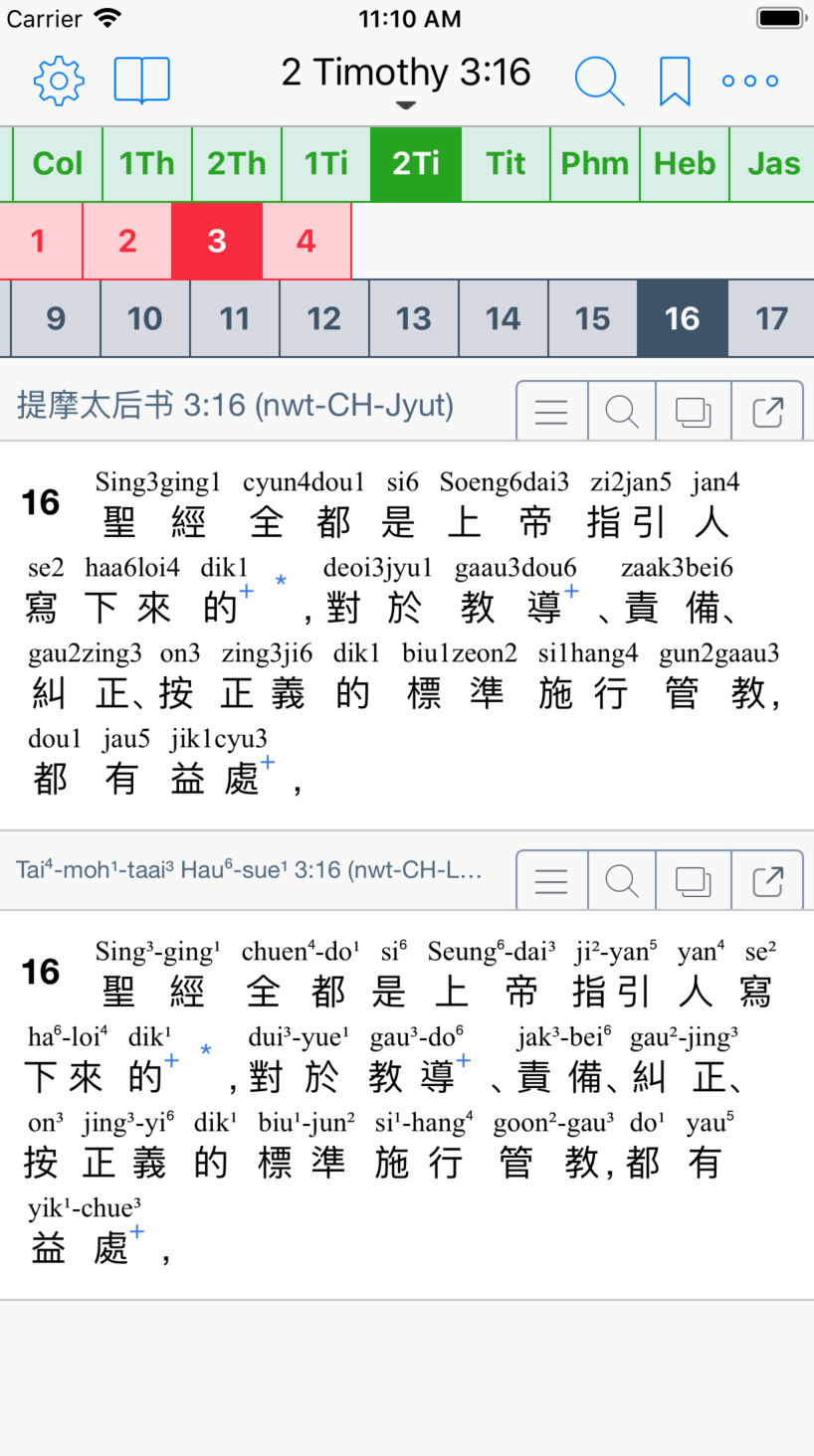Select chapter 4
The image size is (814, 1456).
click(x=306, y=241)
